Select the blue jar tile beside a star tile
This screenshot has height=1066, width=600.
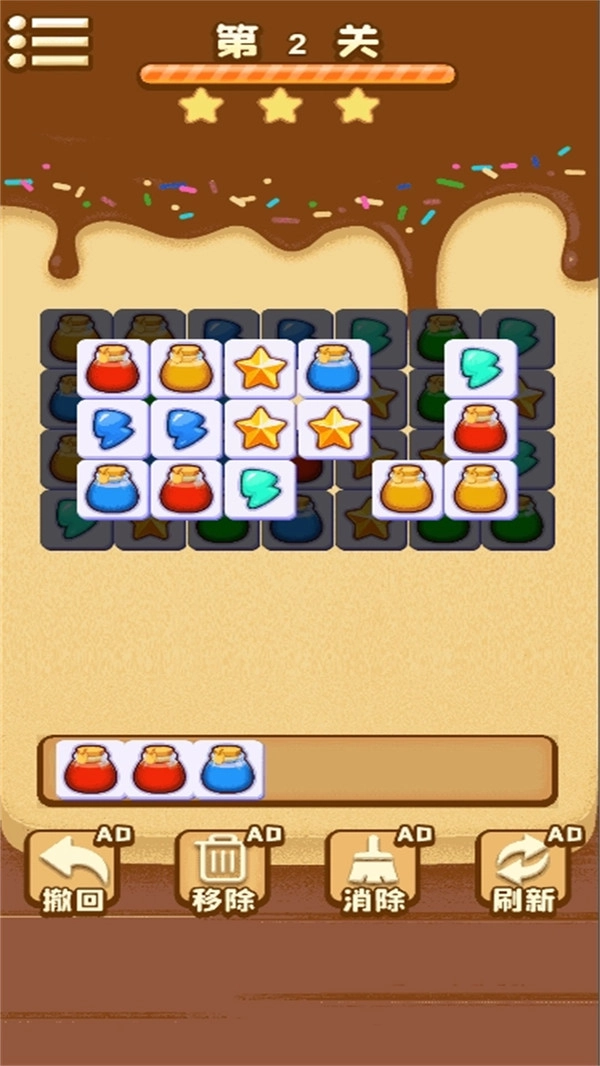click(x=333, y=369)
